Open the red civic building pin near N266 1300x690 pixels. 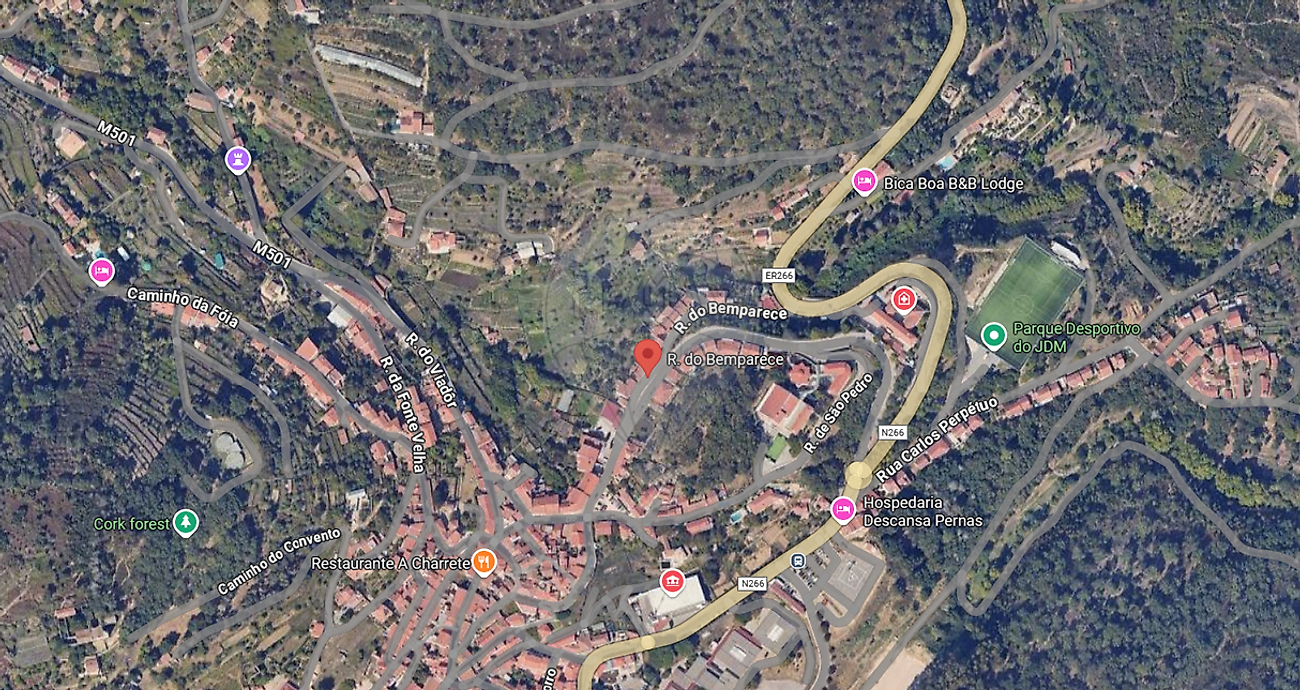[x=672, y=581]
